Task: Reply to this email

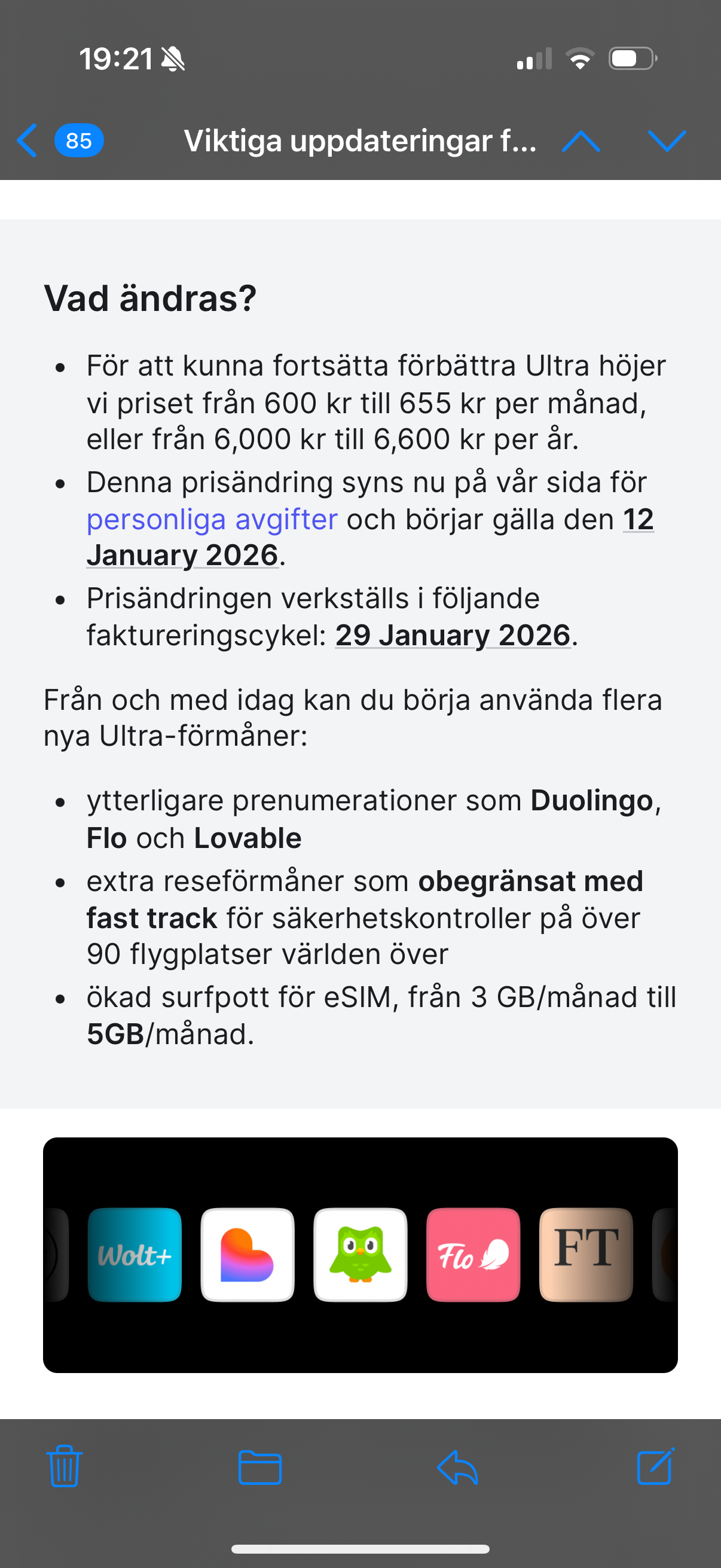Action: point(457,1467)
